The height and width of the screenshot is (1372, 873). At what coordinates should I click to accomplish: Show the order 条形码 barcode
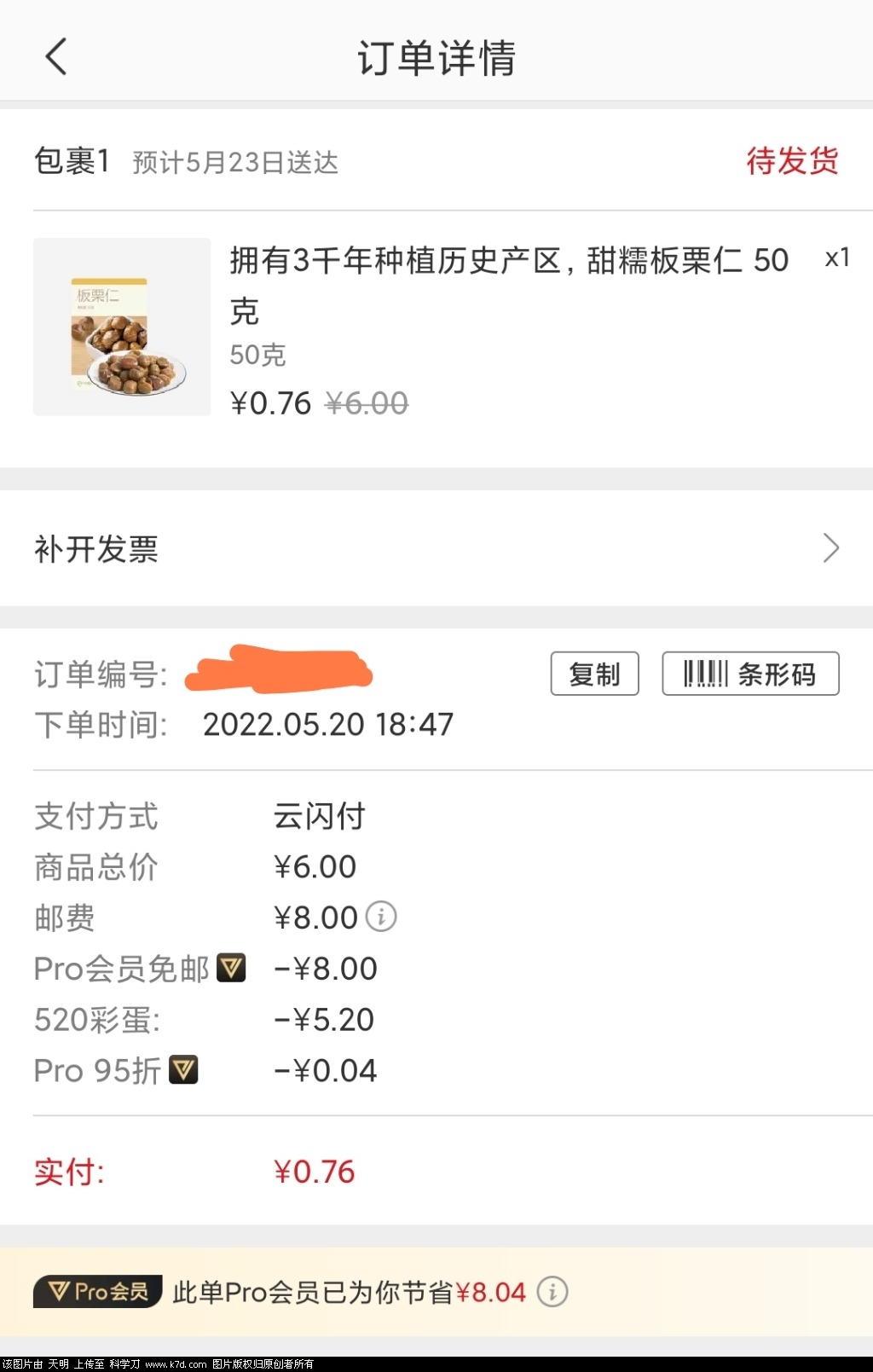[750, 674]
